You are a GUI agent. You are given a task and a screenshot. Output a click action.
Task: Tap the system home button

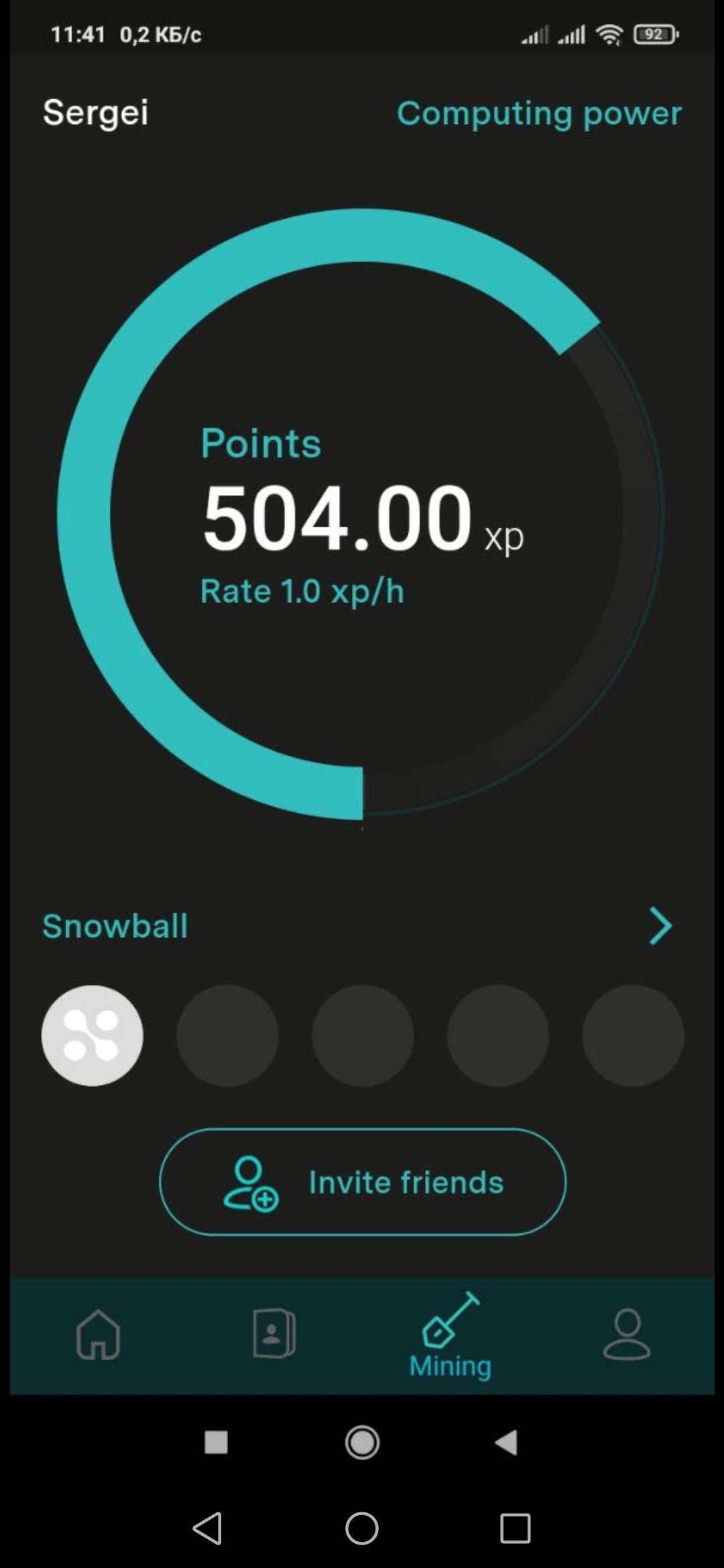(x=362, y=1528)
